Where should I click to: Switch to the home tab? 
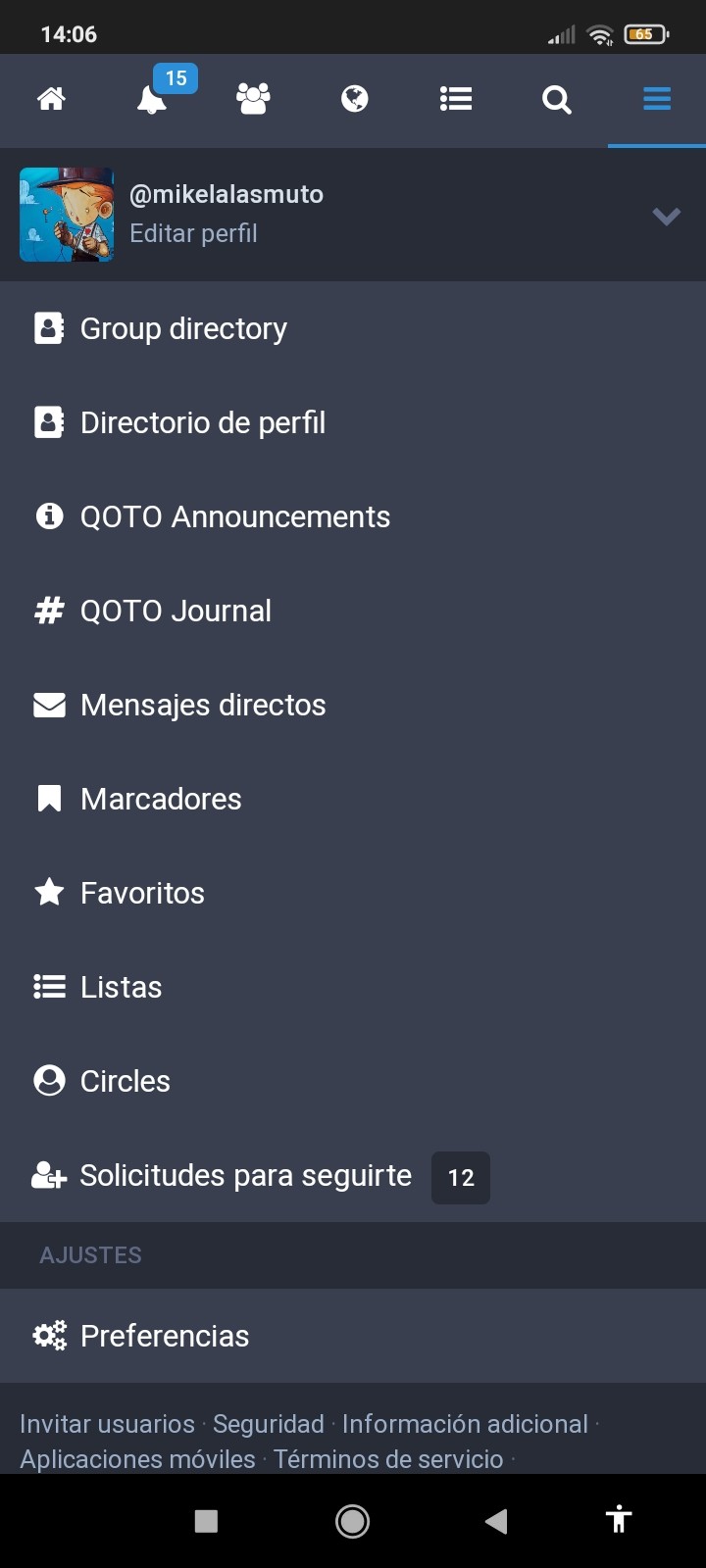coord(51,99)
